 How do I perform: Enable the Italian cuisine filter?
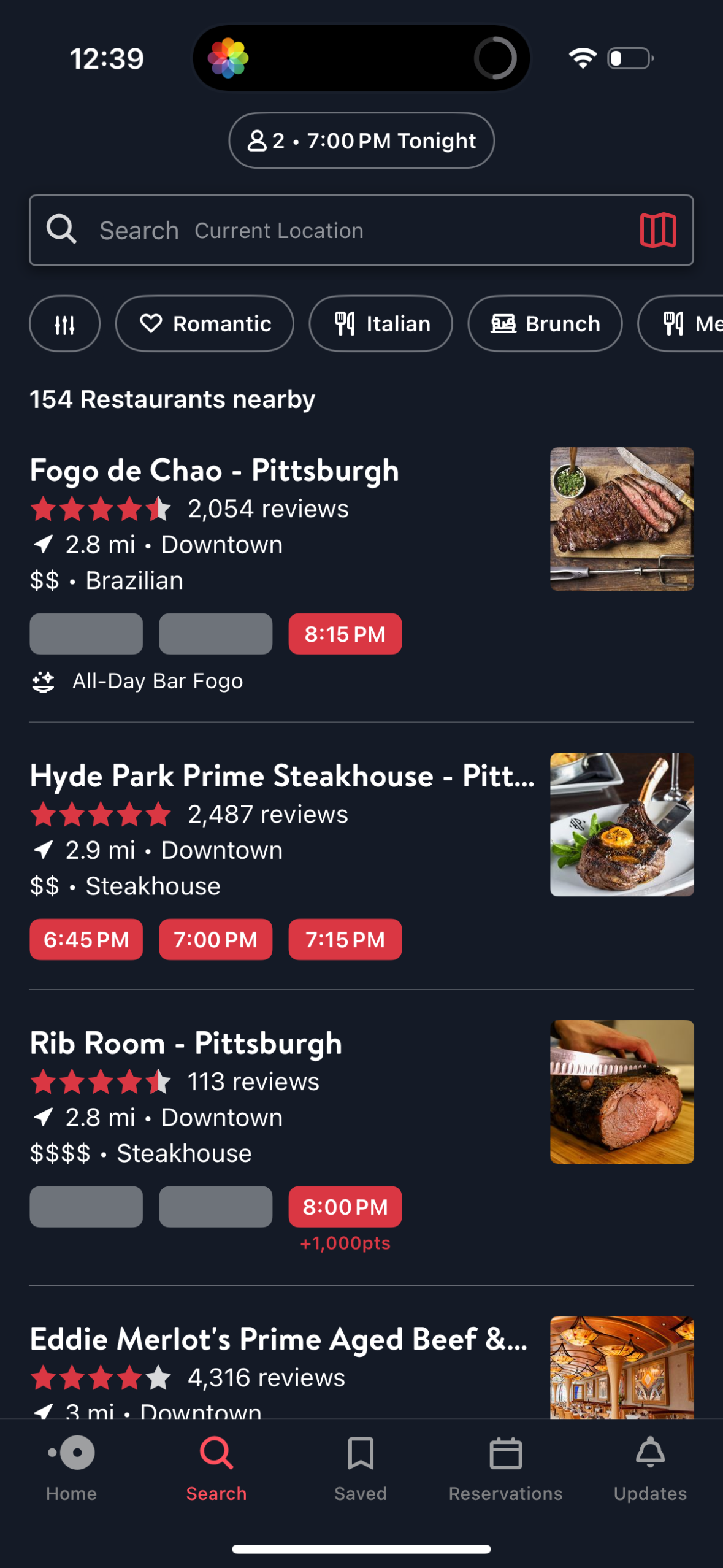pyautogui.click(x=380, y=323)
